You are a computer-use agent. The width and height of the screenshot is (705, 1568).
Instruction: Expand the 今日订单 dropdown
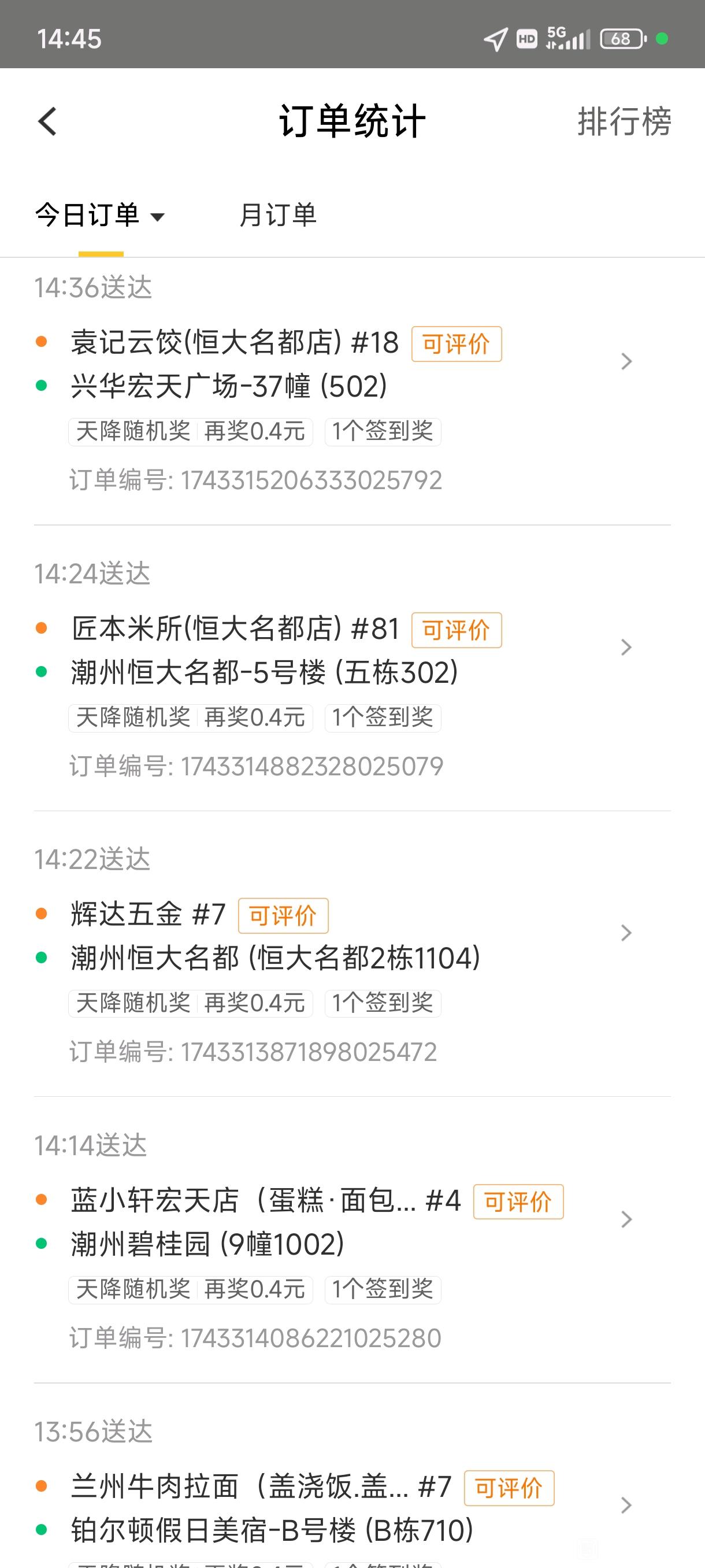tap(100, 216)
